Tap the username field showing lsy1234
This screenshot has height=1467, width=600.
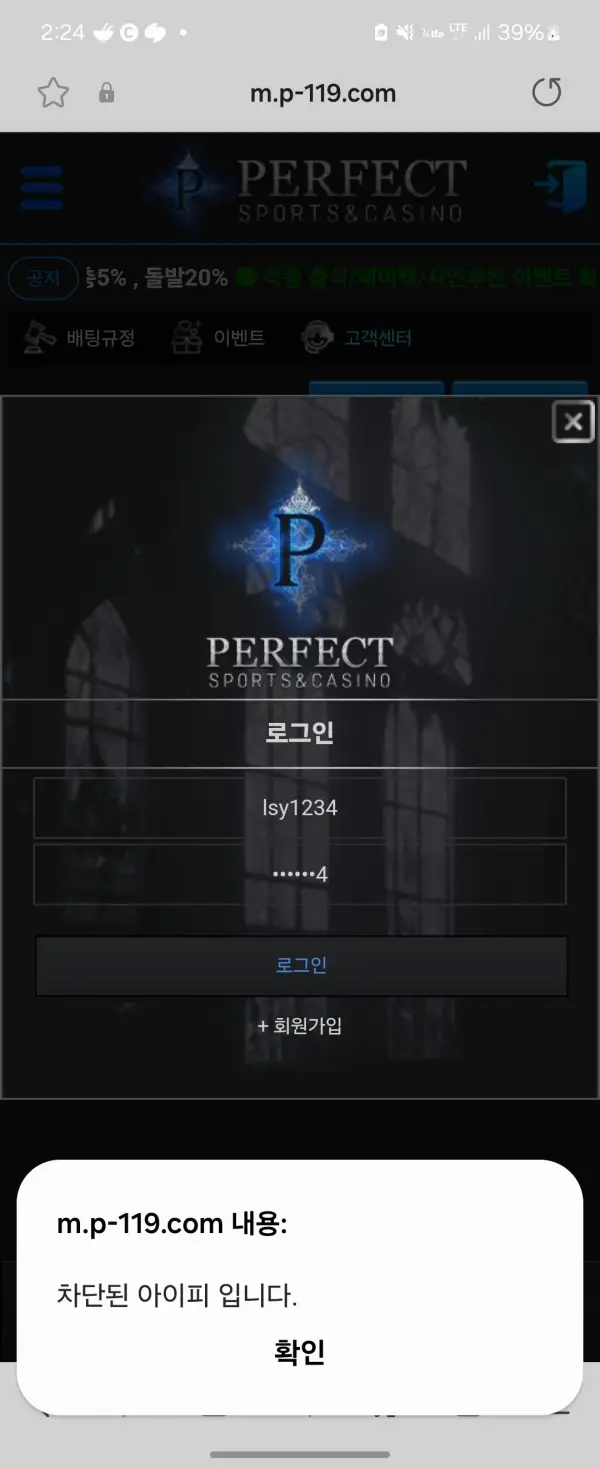[300, 808]
